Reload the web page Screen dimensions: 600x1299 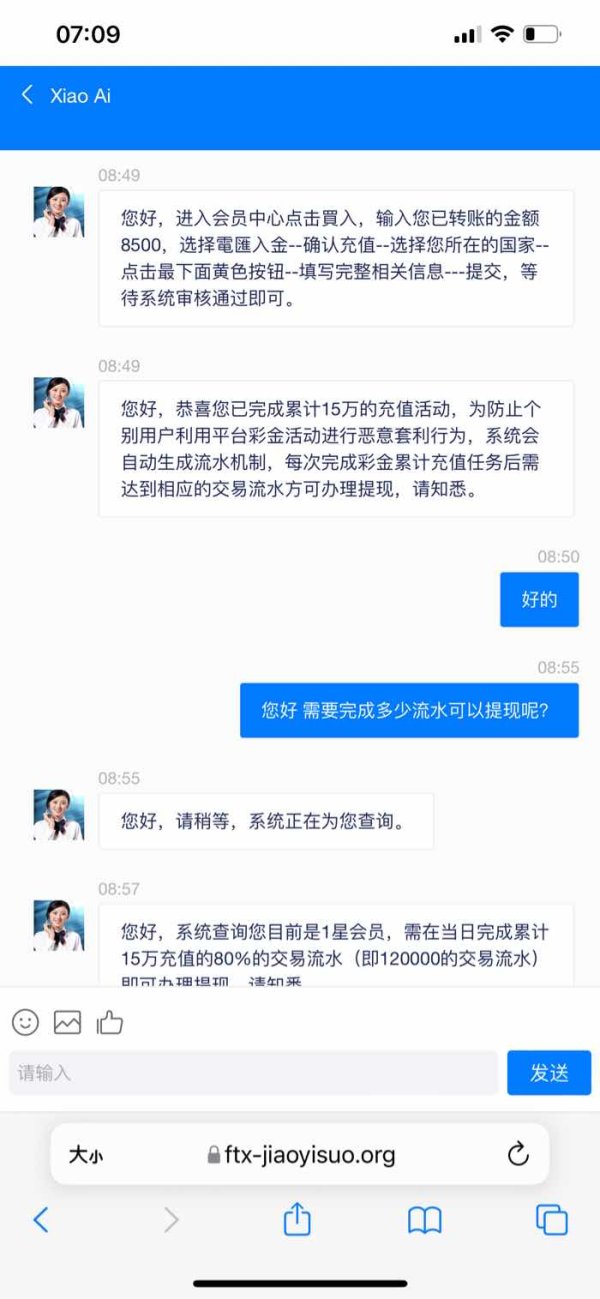click(518, 1155)
